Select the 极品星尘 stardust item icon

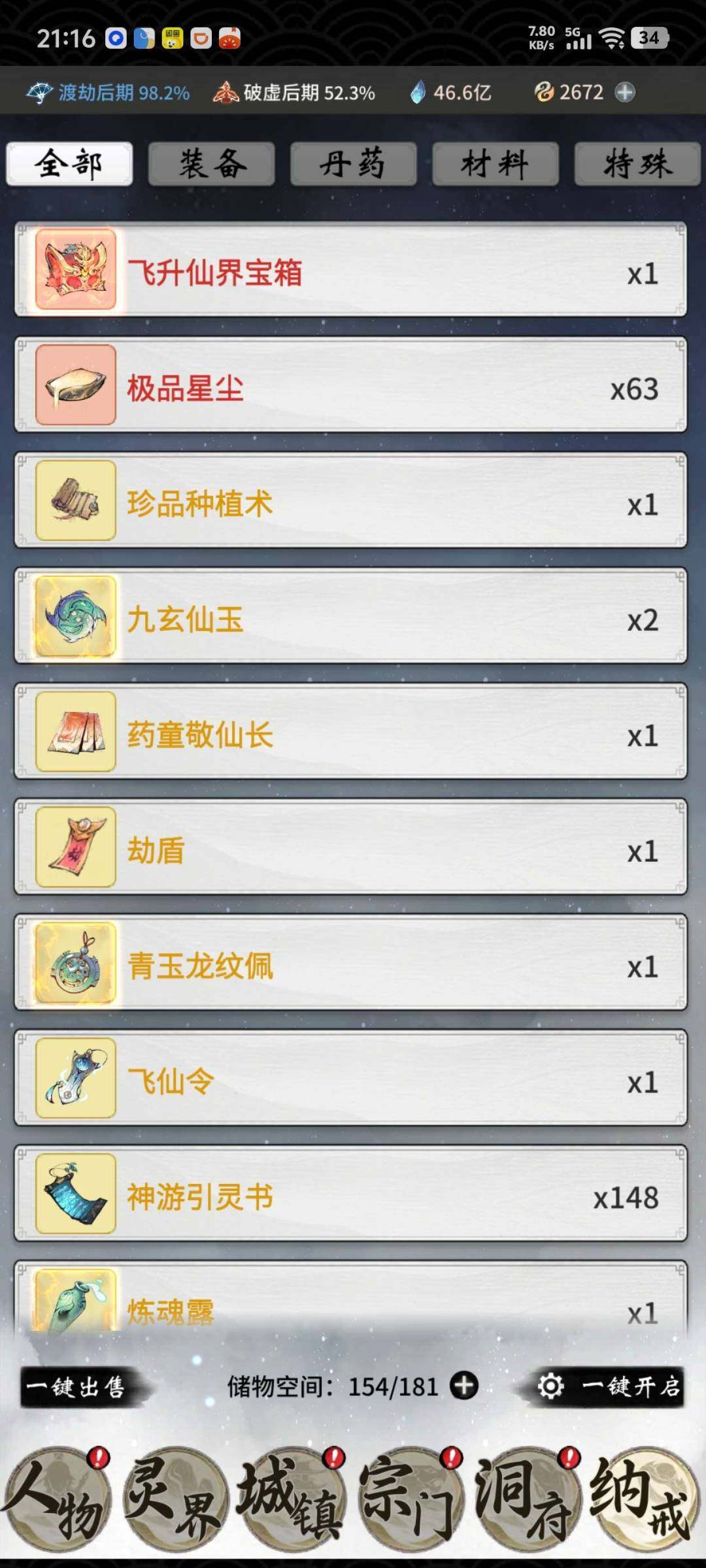[x=73, y=387]
